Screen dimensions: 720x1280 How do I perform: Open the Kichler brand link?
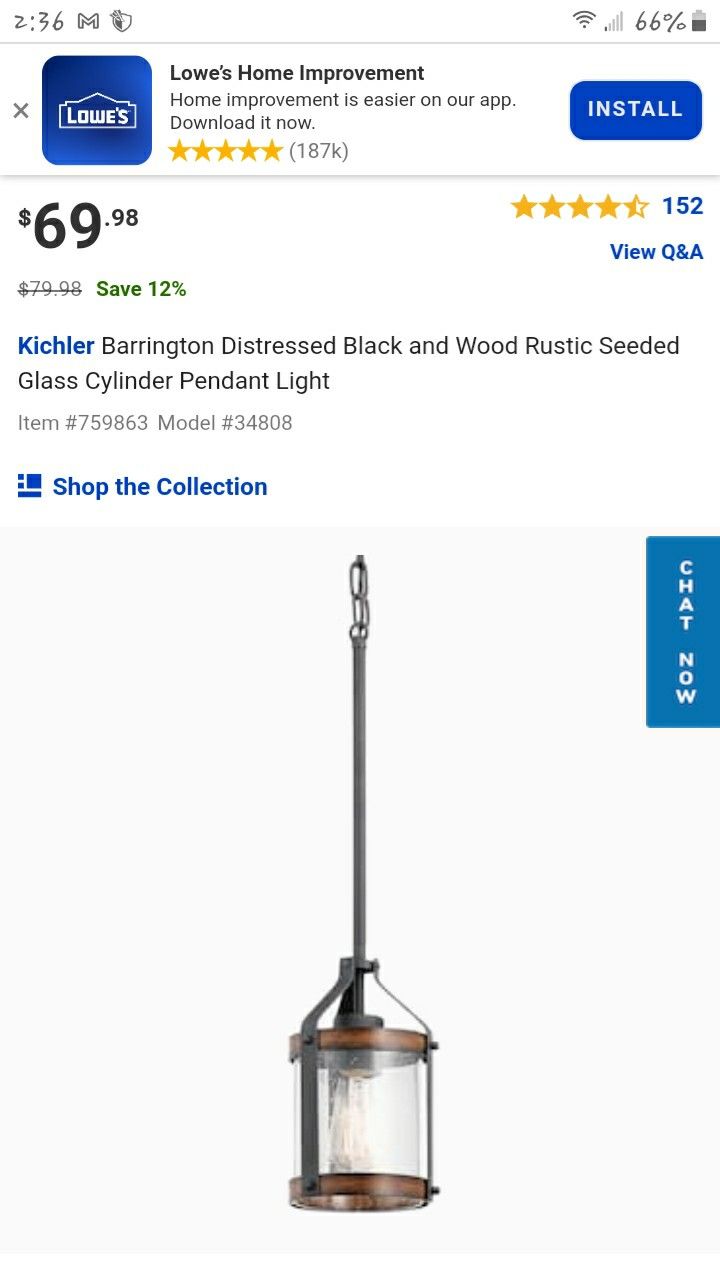point(56,346)
